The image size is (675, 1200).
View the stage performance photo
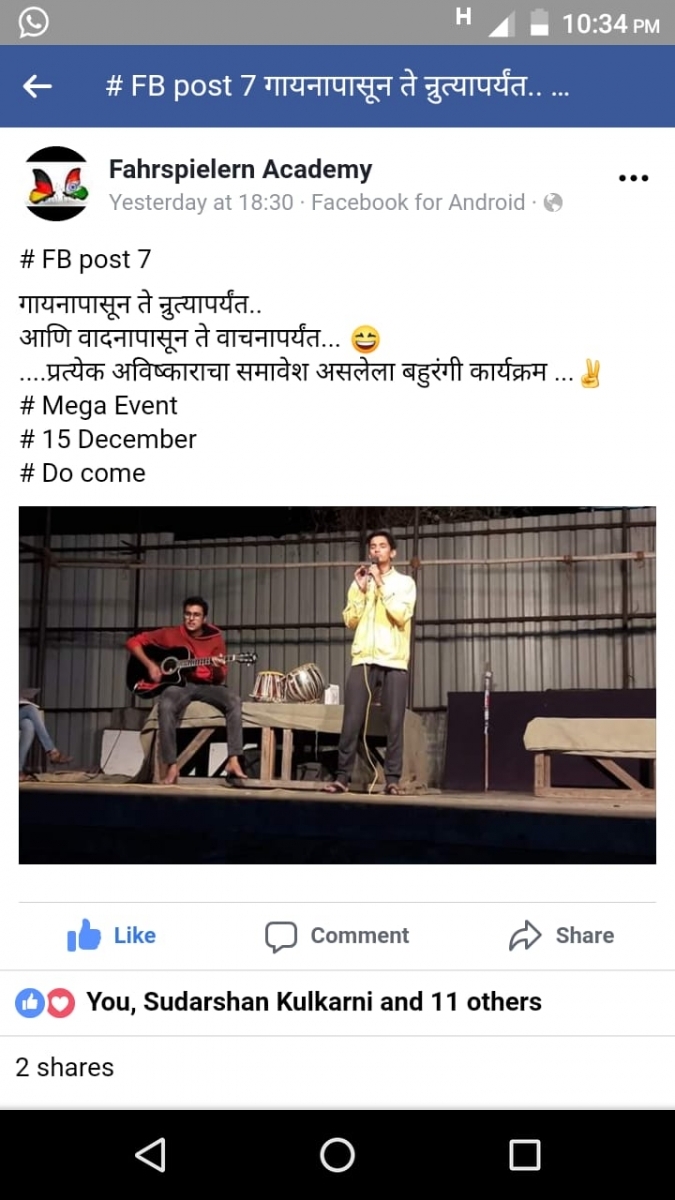[337, 685]
